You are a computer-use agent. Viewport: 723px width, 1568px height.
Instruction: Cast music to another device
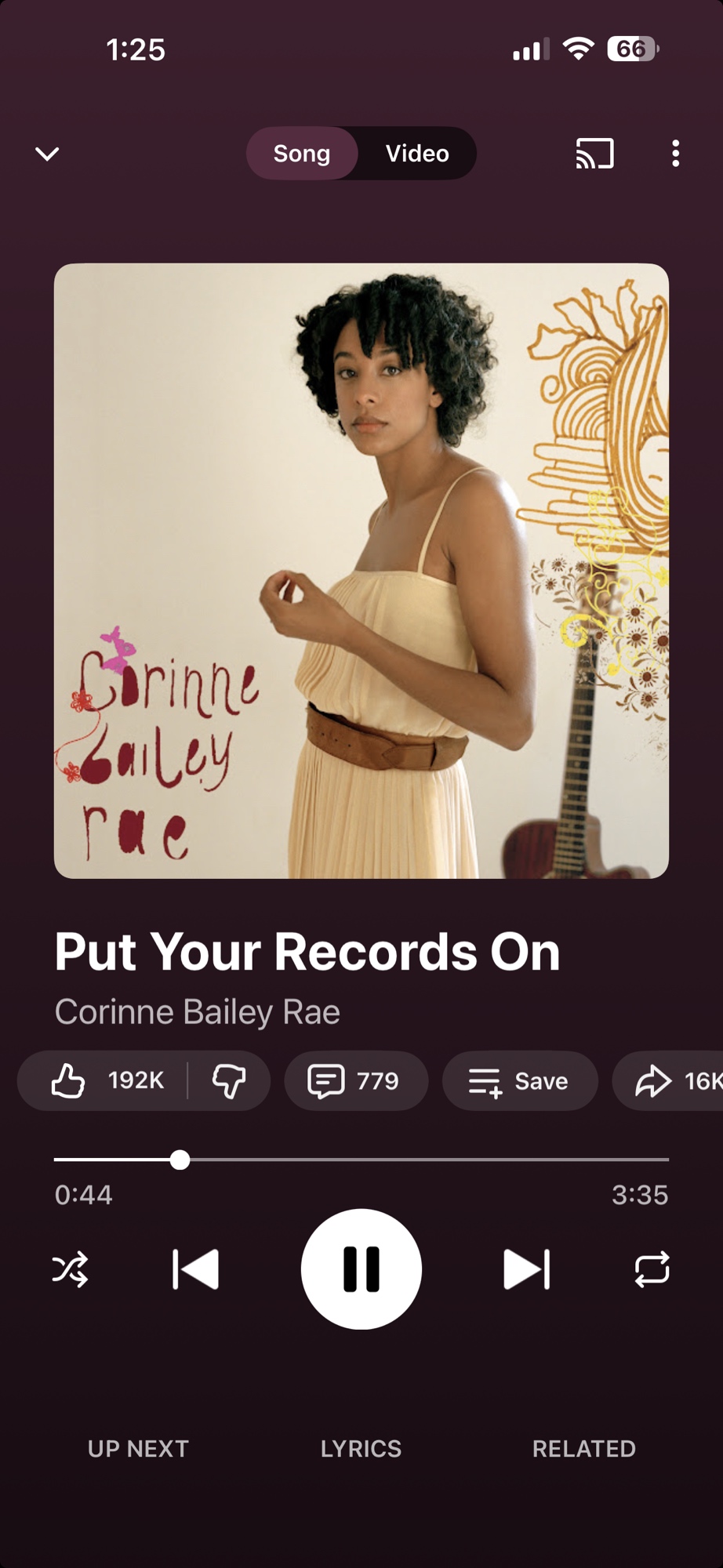[x=594, y=154]
